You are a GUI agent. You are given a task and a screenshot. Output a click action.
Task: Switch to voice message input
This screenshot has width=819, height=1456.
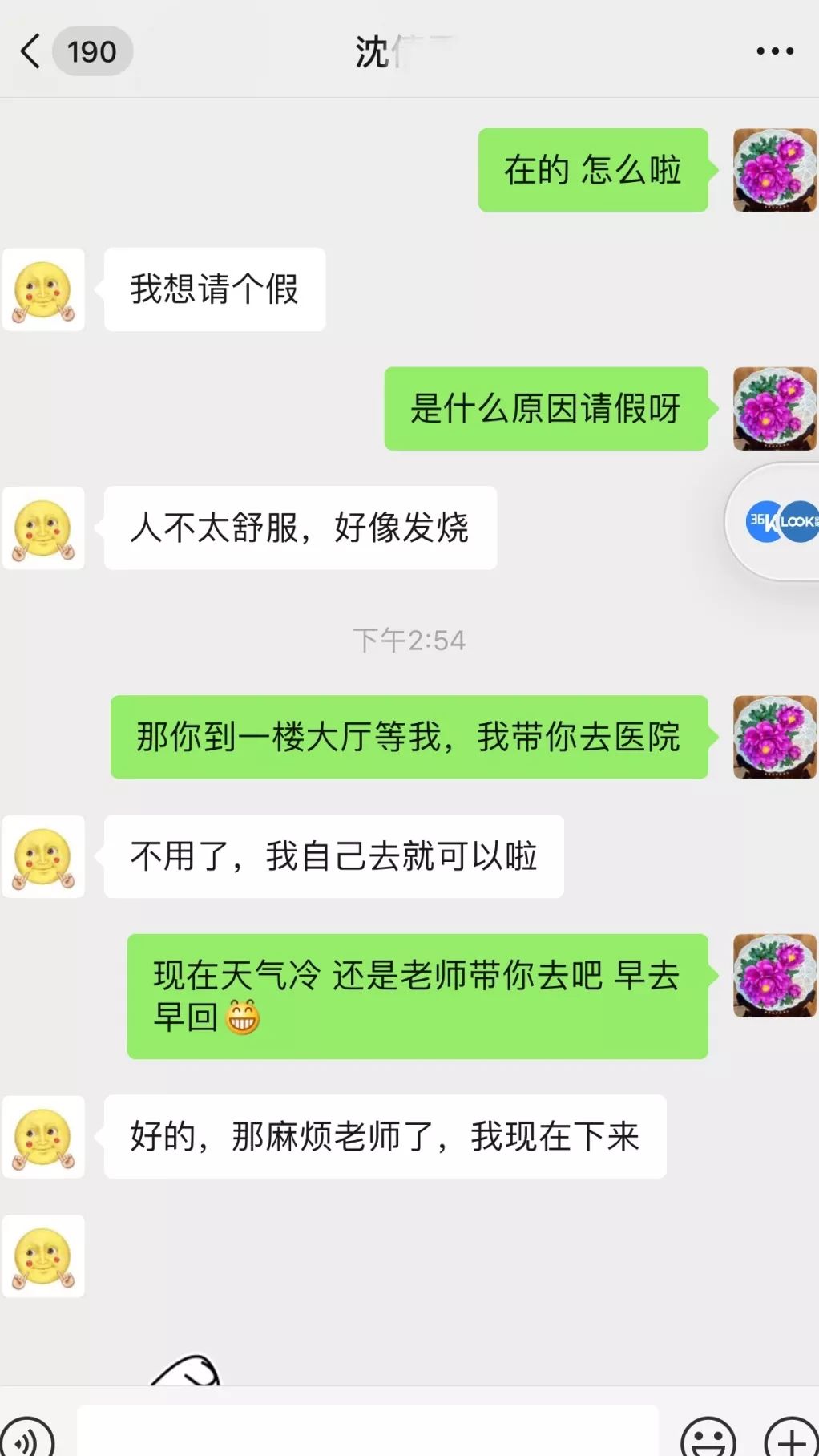click(27, 1438)
